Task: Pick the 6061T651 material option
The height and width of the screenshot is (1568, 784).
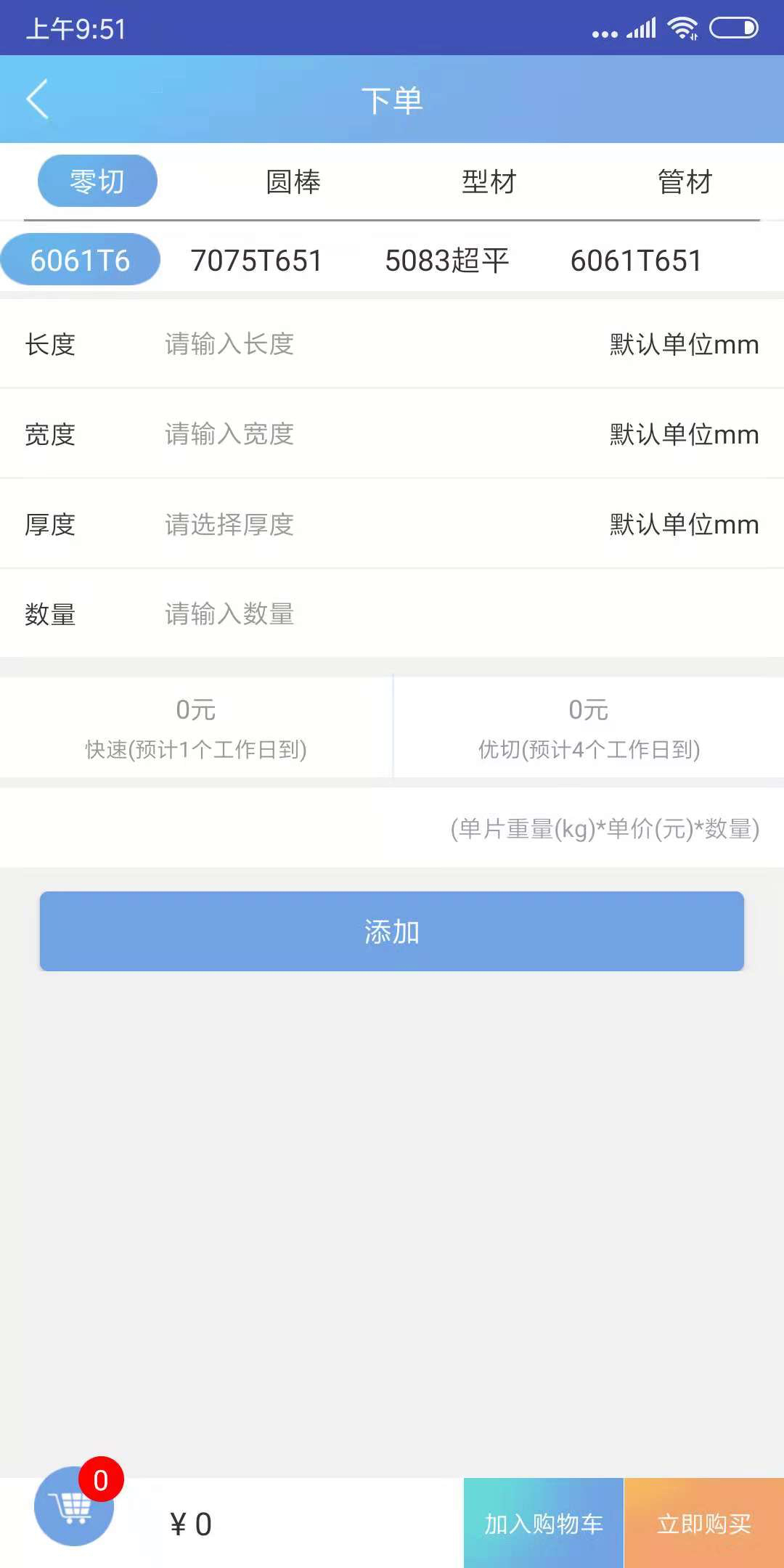Action: tap(636, 261)
